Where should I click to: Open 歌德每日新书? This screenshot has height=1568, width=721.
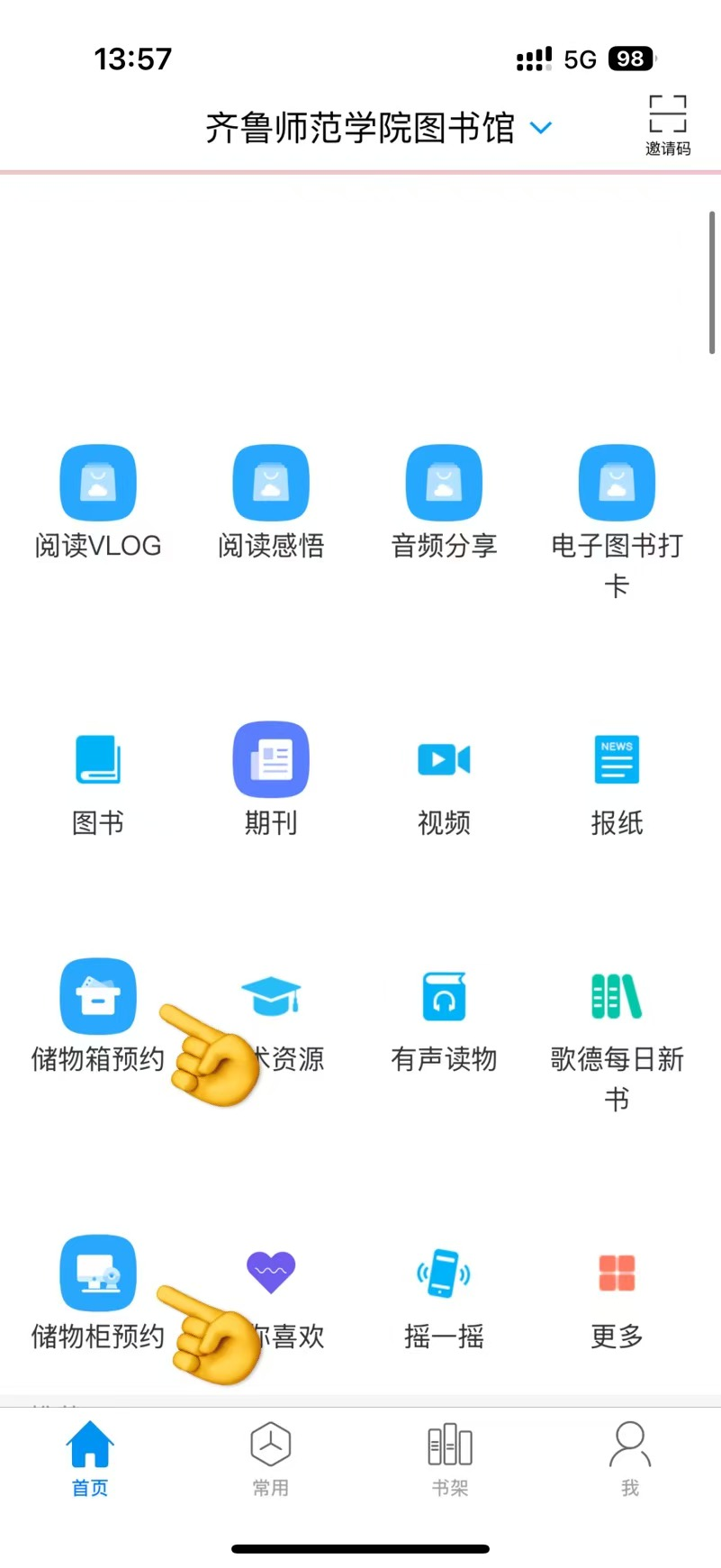point(617,1015)
